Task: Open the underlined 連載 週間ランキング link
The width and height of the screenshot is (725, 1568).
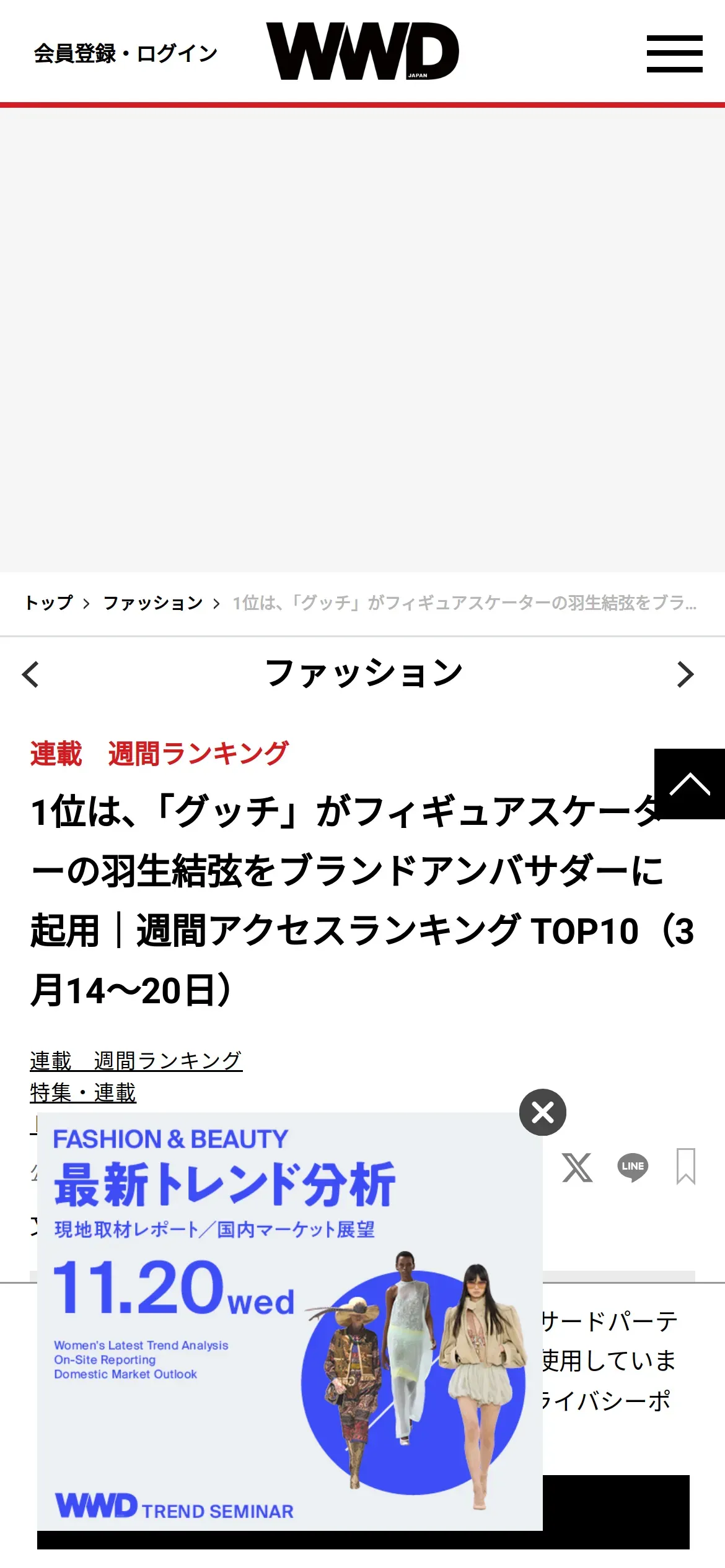Action: (x=136, y=1060)
